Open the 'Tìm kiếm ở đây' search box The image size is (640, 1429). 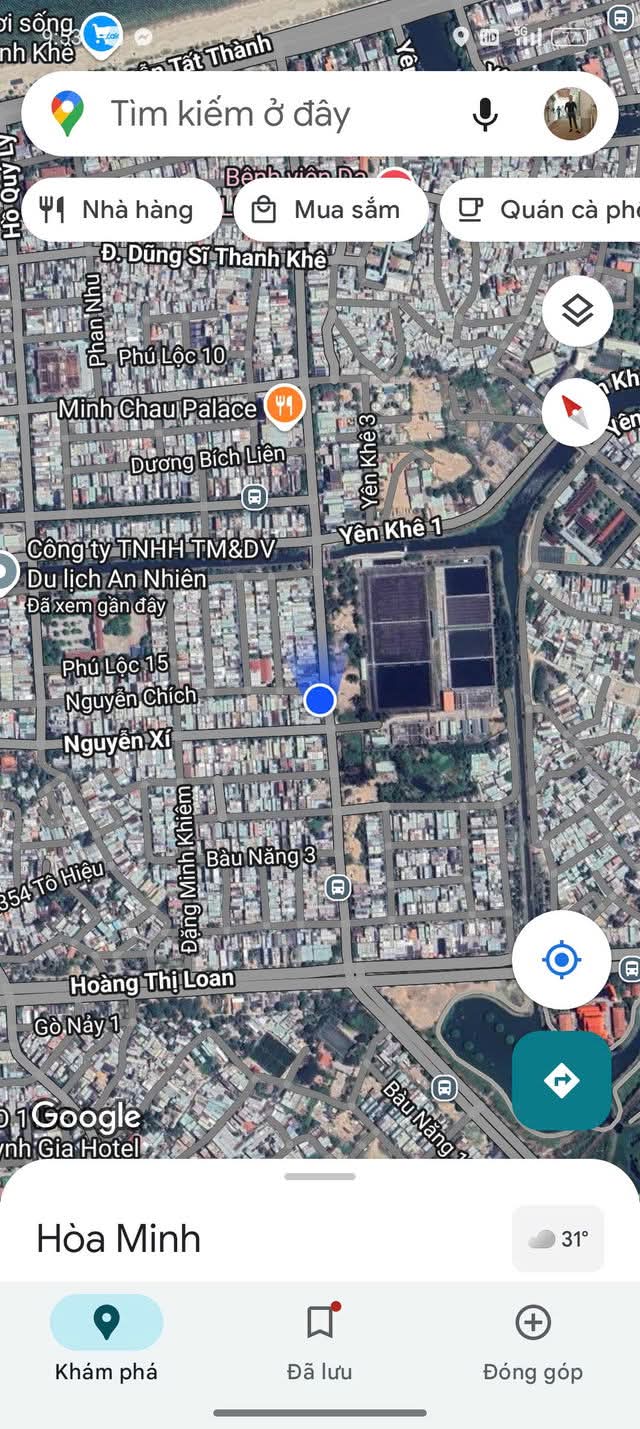tap(250, 114)
